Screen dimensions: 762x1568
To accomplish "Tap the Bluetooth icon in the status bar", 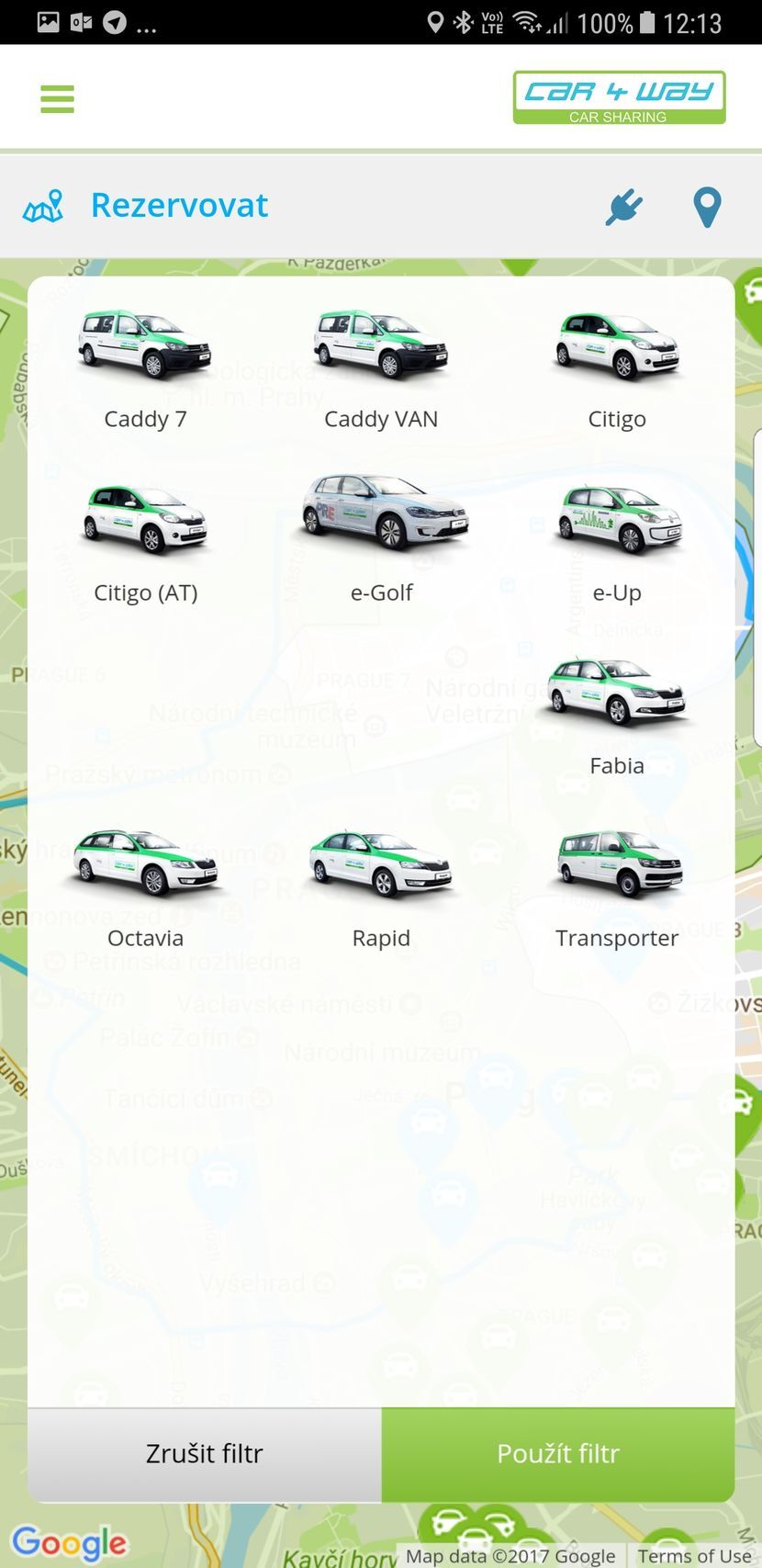I will 463,21.
